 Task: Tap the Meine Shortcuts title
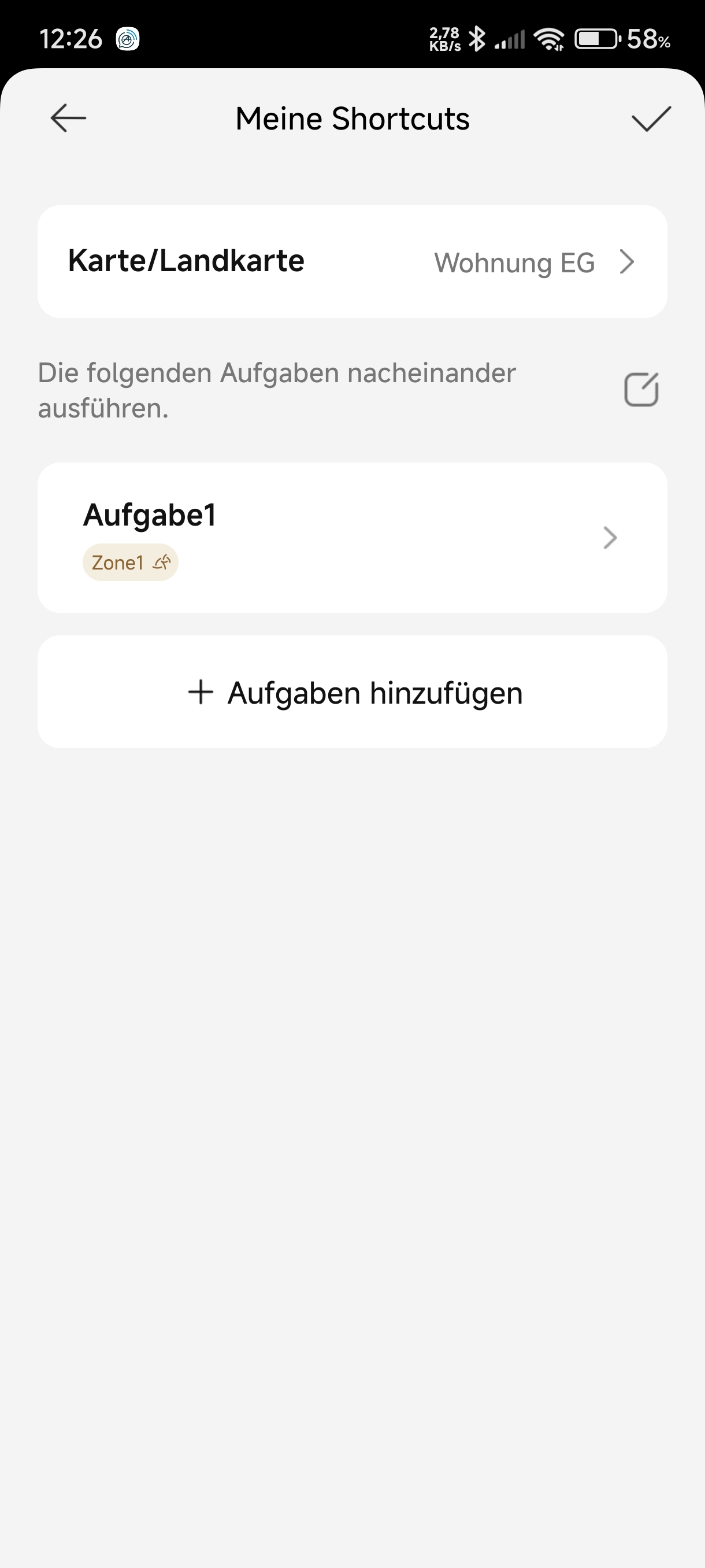pos(352,118)
